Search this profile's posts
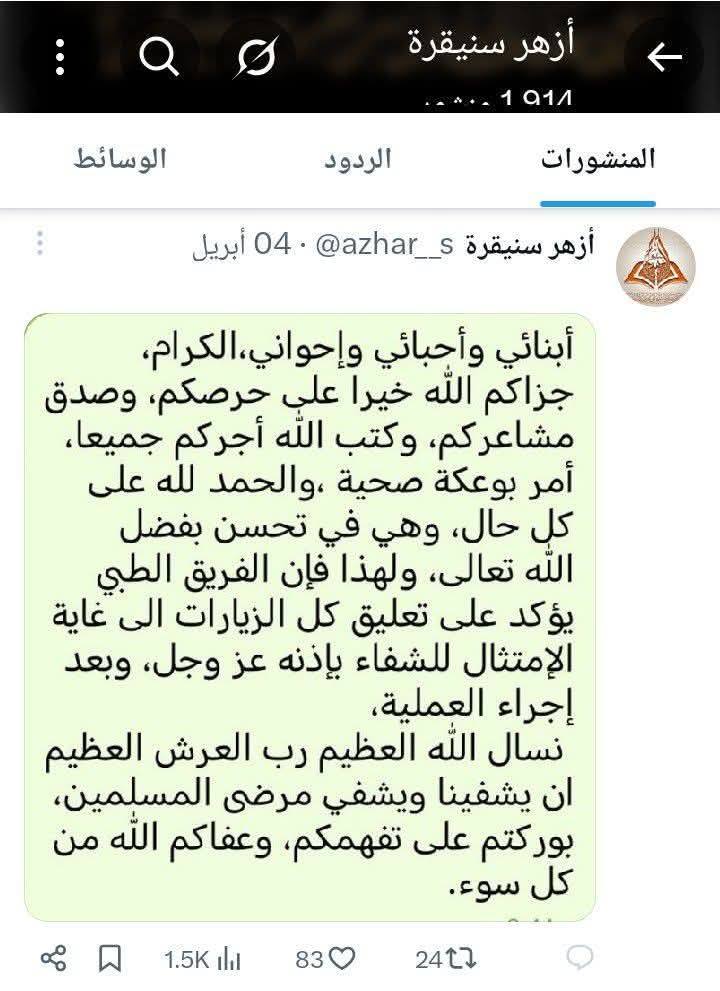This screenshot has width=720, height=991. coord(156,59)
